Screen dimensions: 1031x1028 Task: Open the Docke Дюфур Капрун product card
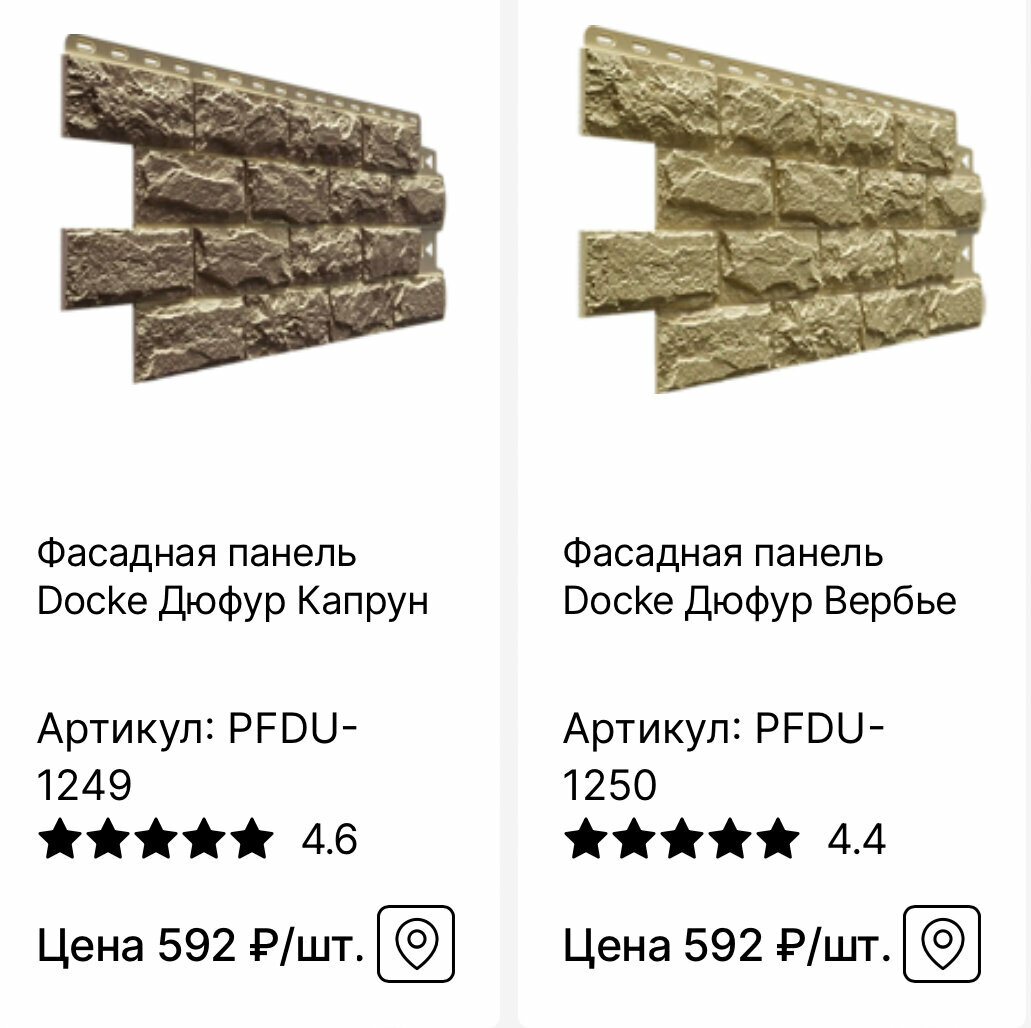(232, 577)
